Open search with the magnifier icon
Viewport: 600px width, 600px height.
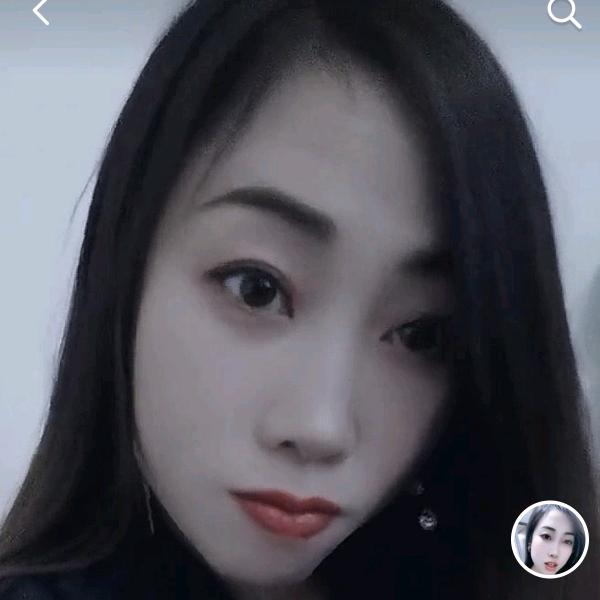(564, 13)
